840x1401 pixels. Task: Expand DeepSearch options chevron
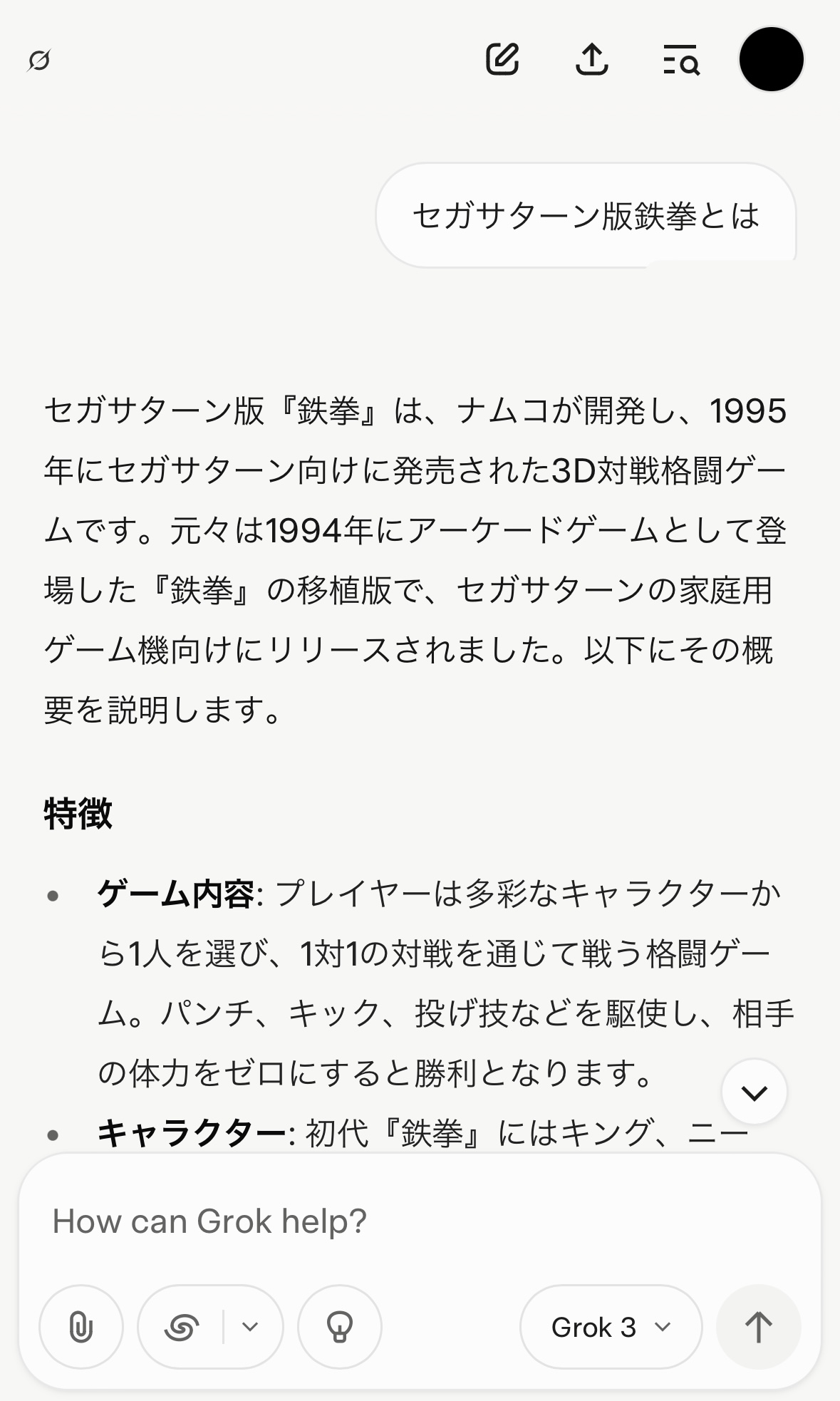click(x=250, y=1327)
